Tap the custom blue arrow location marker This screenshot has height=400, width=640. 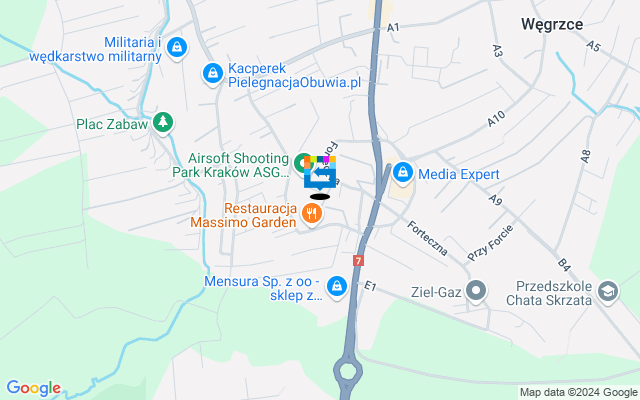(321, 176)
